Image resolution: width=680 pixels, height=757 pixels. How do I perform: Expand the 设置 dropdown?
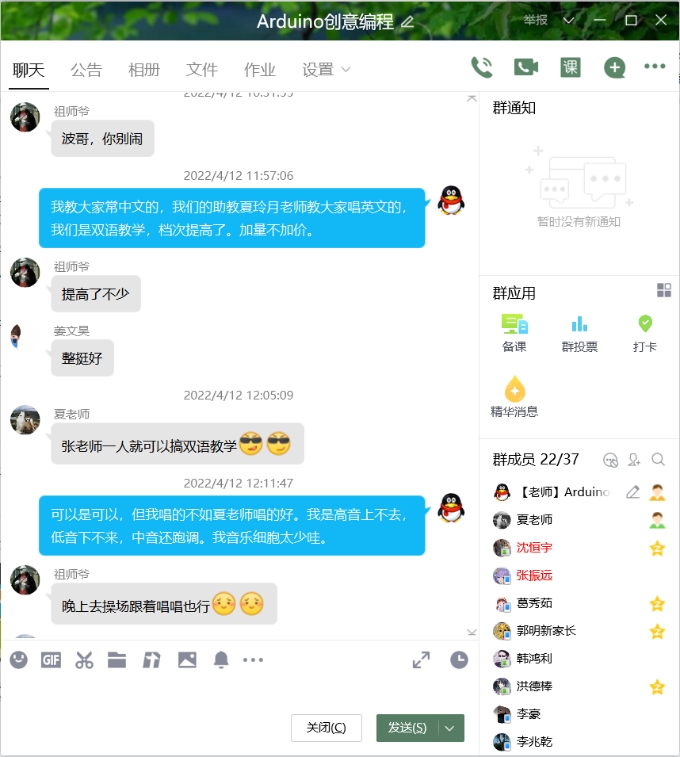pos(327,70)
